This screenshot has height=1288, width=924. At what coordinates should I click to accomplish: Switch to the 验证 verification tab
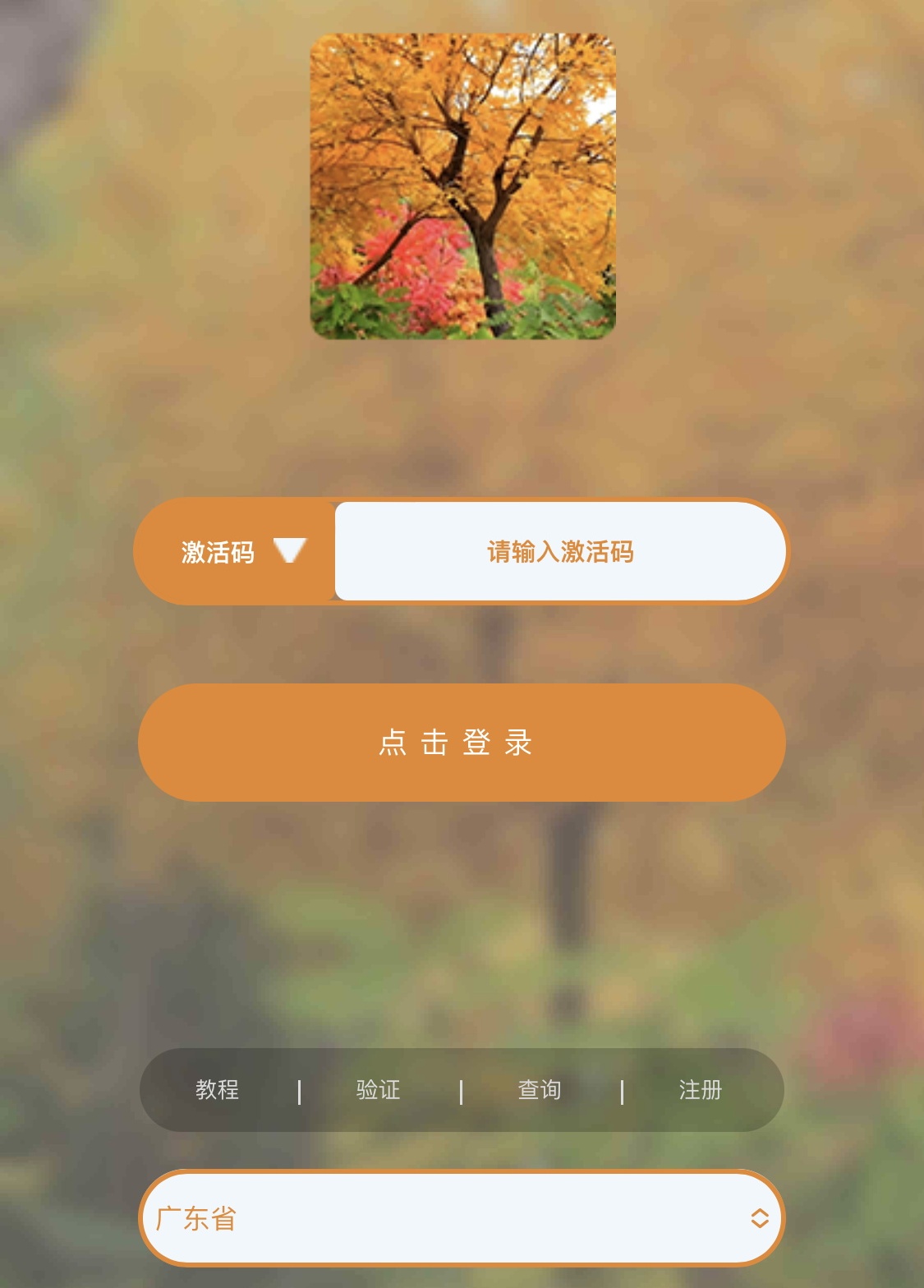(378, 1090)
